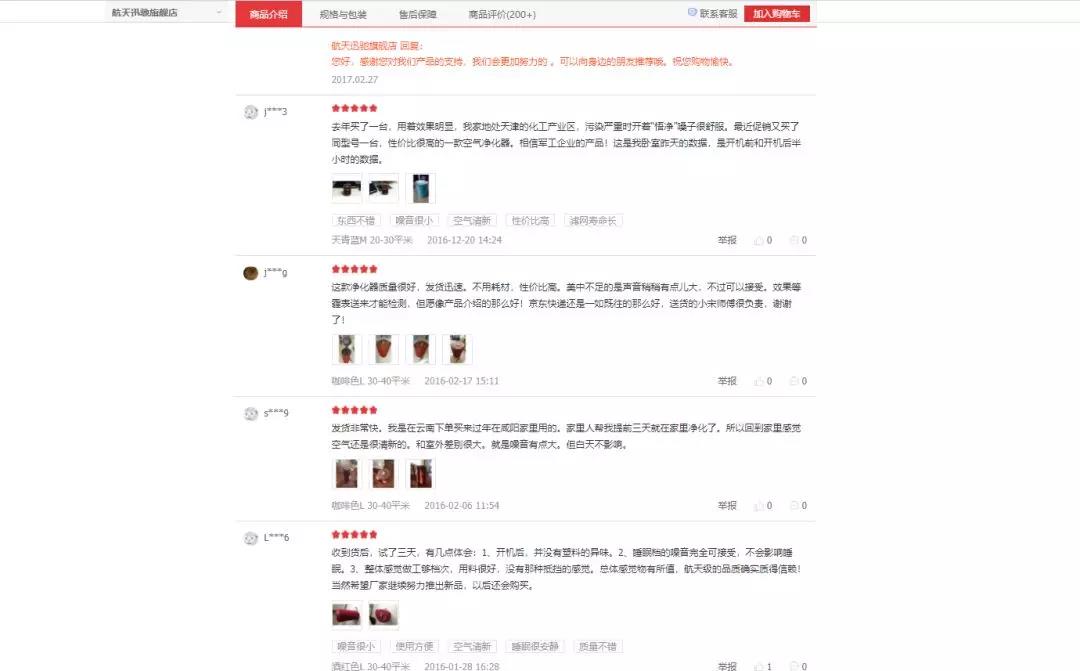Screen dimensions: 1080x671
Task: View first photo in s***9's review
Action: tap(347, 474)
